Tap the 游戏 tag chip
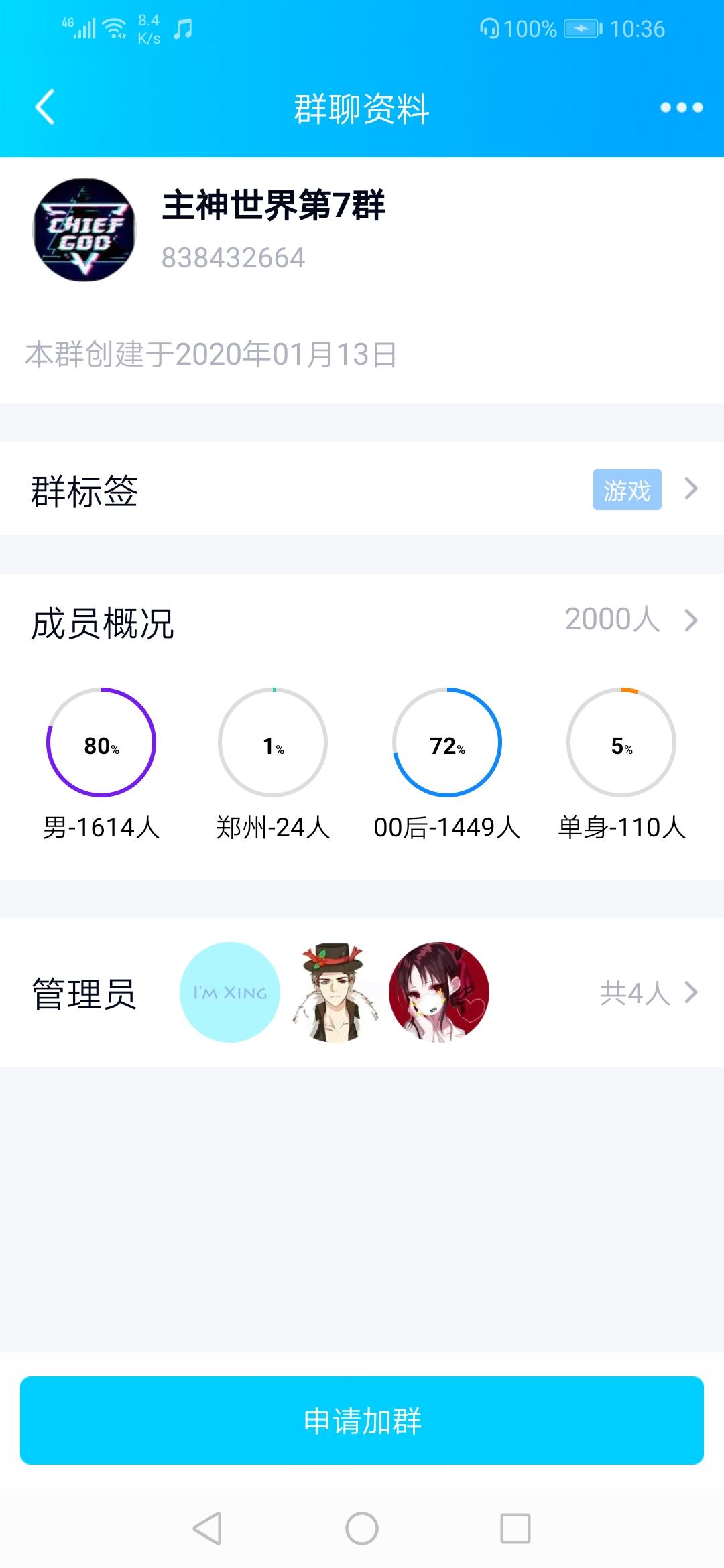The height and width of the screenshot is (1568, 724). [x=627, y=490]
